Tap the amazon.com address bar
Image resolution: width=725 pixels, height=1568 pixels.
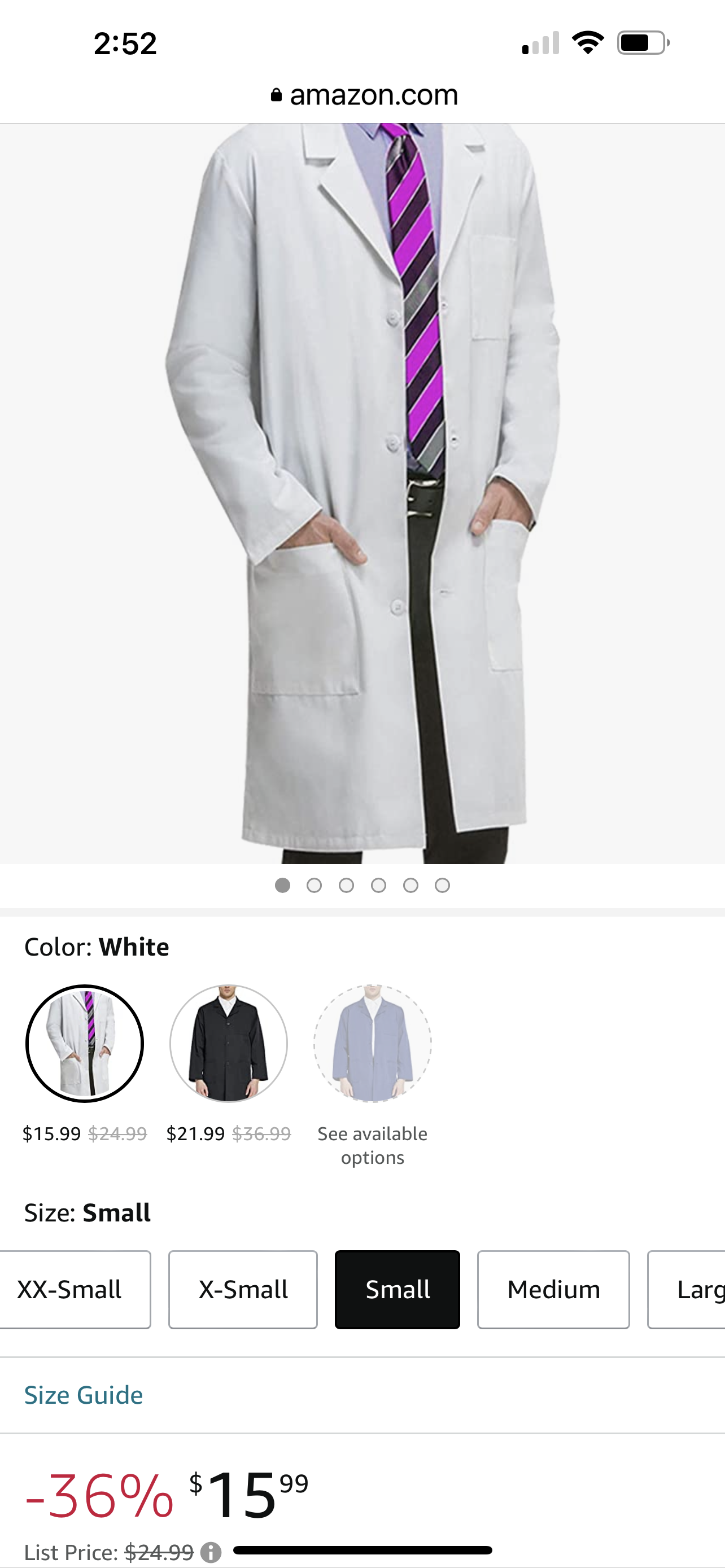[x=364, y=95]
